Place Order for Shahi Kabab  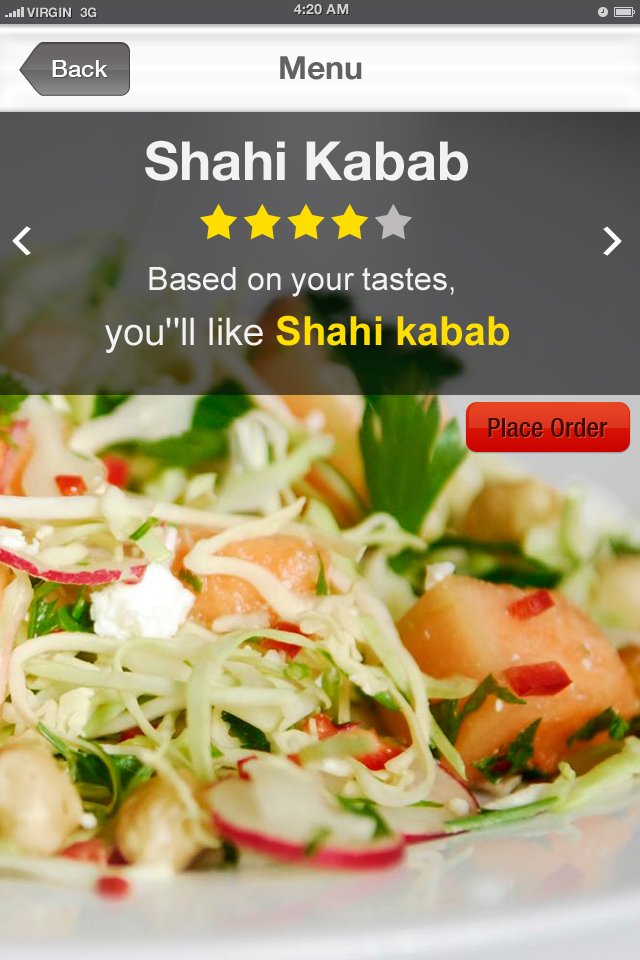pyautogui.click(x=547, y=427)
